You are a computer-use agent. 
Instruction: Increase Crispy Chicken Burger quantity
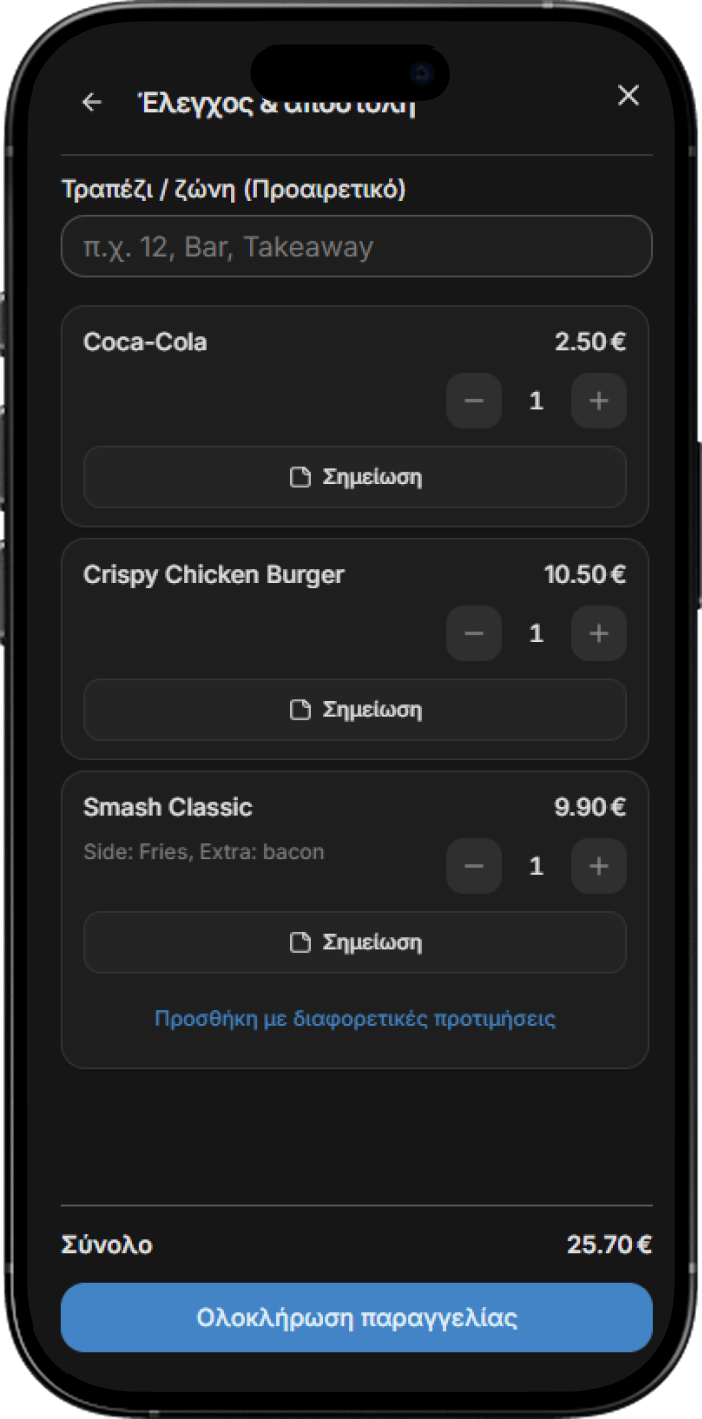[x=599, y=633]
